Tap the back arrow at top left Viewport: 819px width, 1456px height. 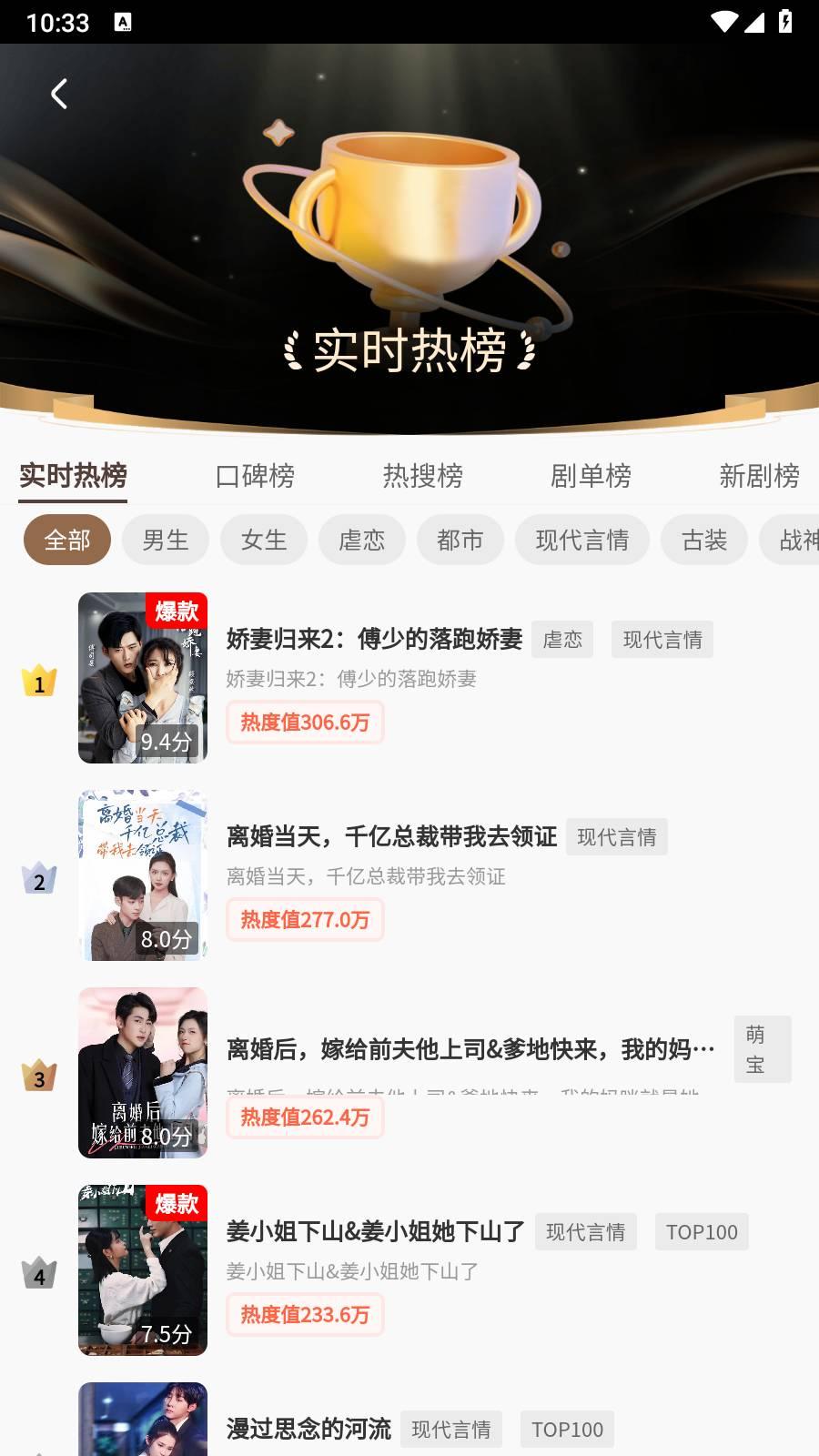pyautogui.click(x=60, y=94)
